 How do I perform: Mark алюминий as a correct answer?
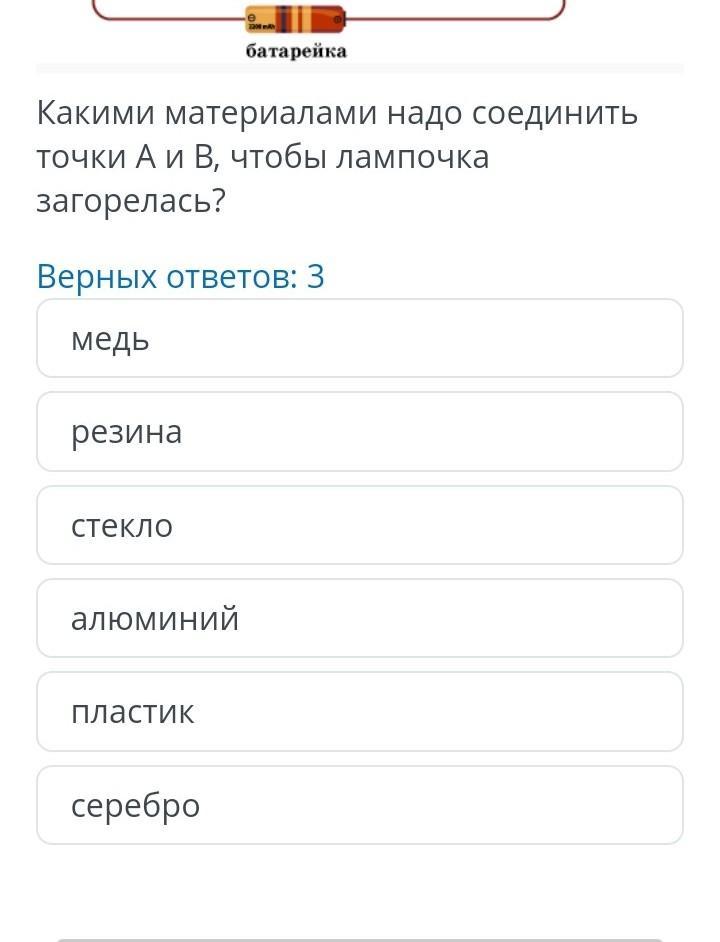(359, 618)
